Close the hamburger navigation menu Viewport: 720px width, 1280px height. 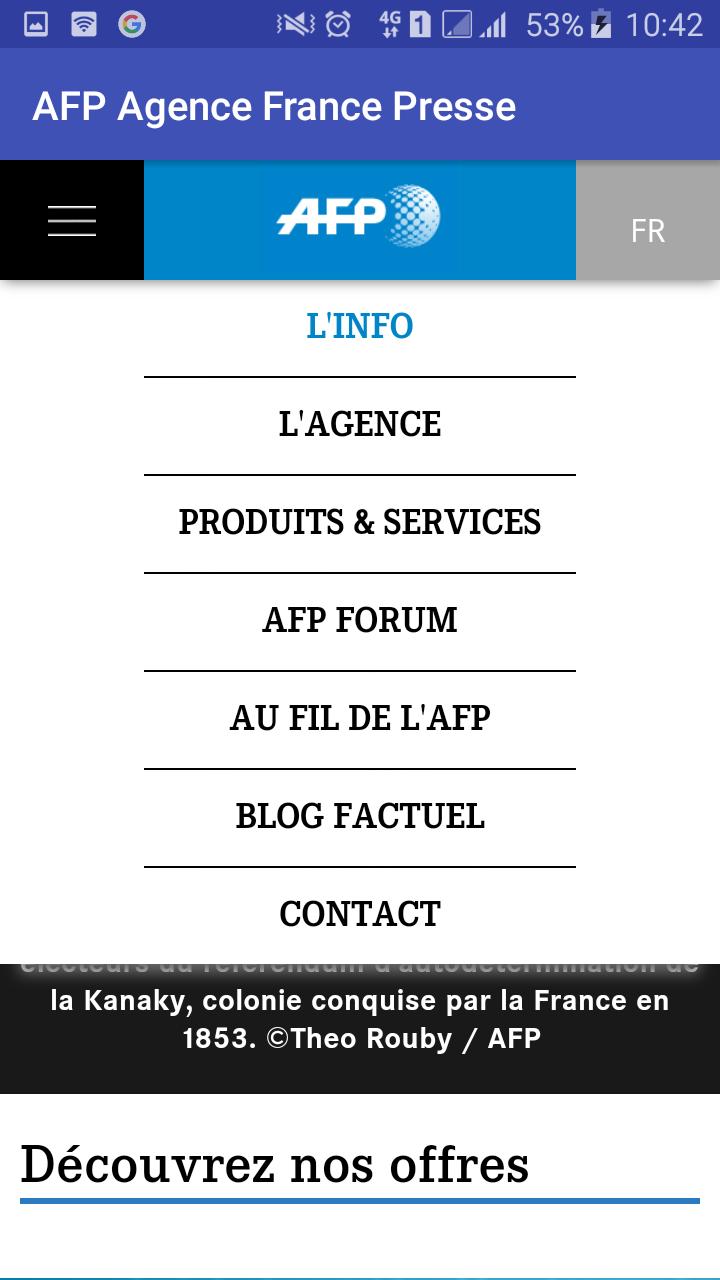coord(72,220)
